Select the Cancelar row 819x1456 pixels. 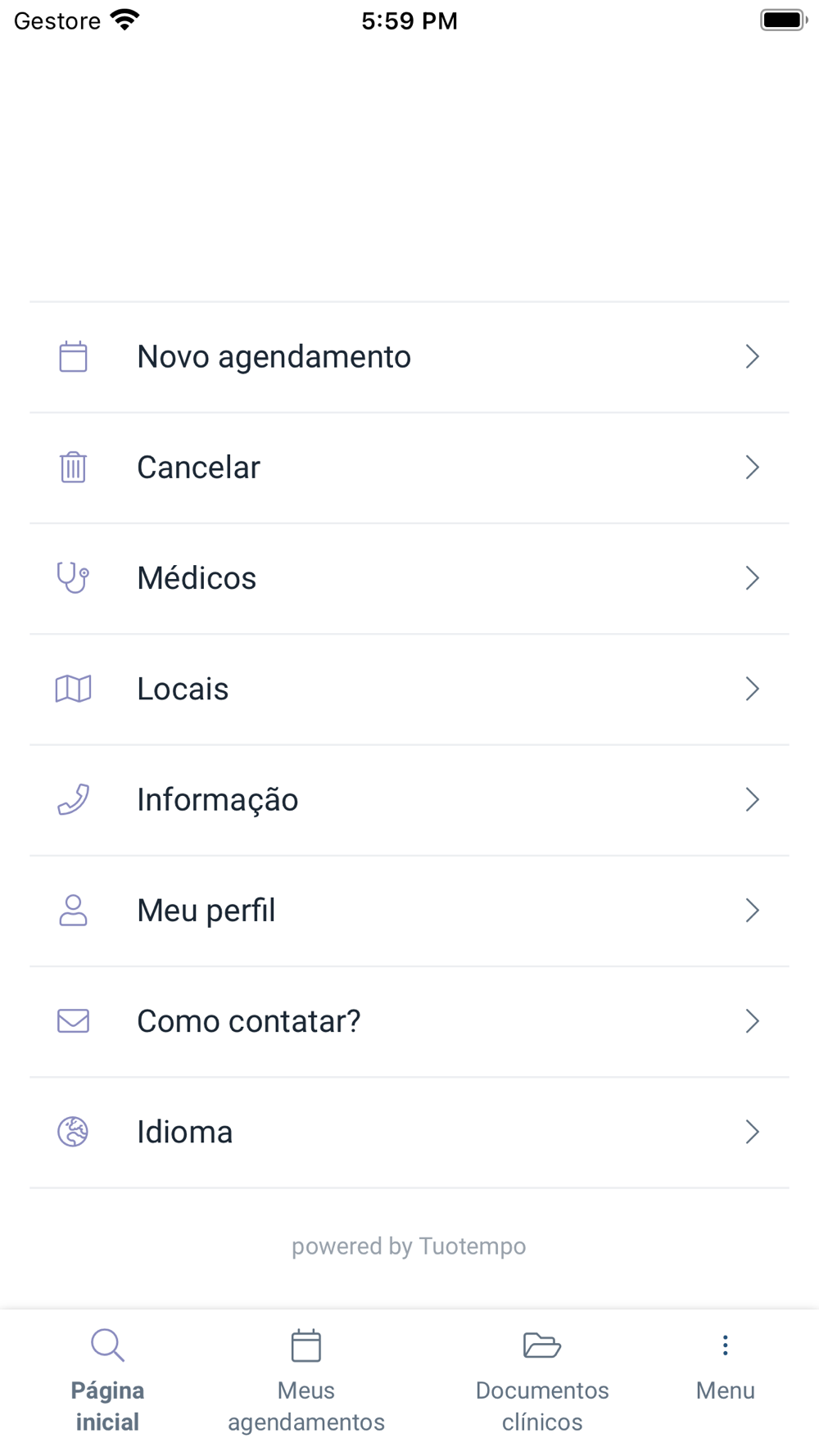(x=409, y=468)
